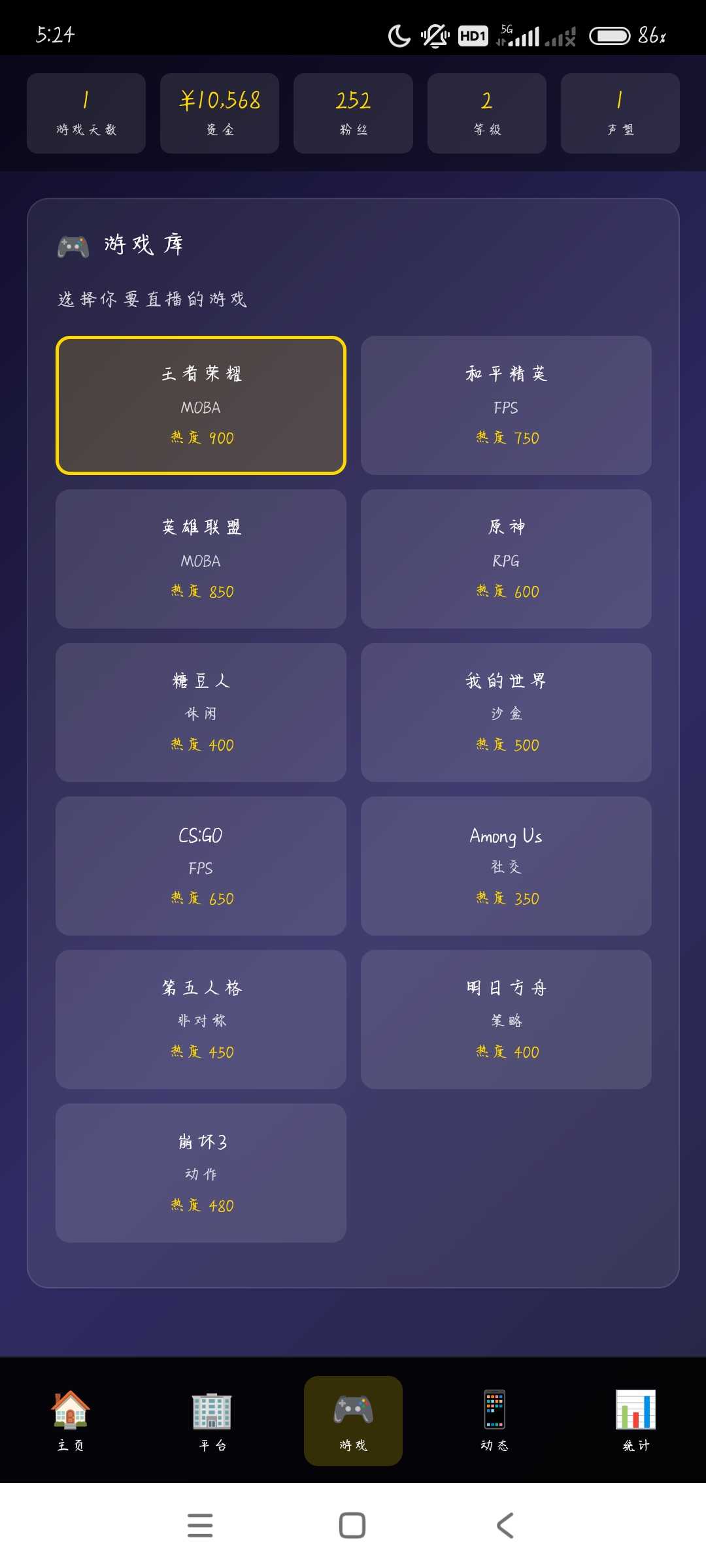Choose the 糖豆人 casual game
706x1568 pixels.
(x=201, y=712)
